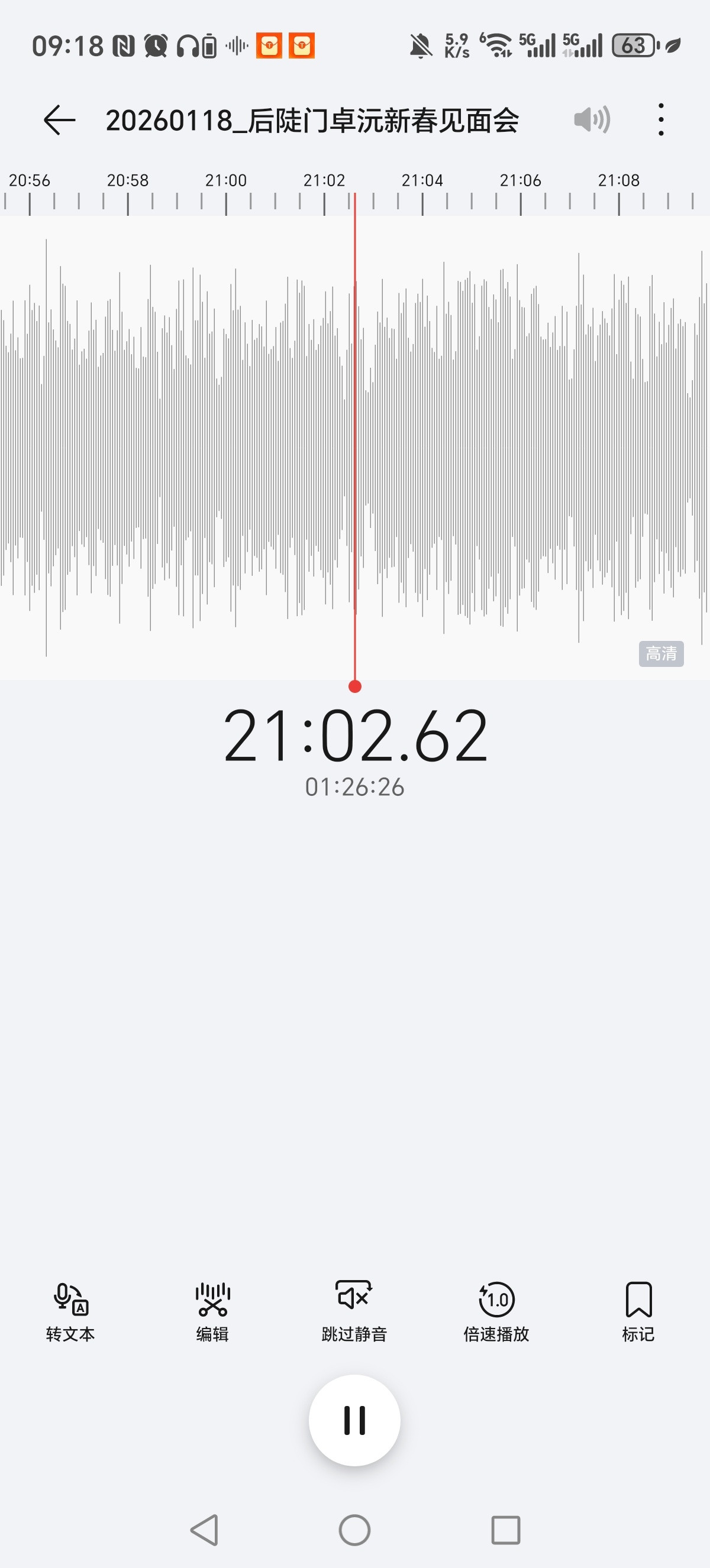Convert recording with 转文本
Image resolution: width=710 pixels, height=1568 pixels.
70,1311
